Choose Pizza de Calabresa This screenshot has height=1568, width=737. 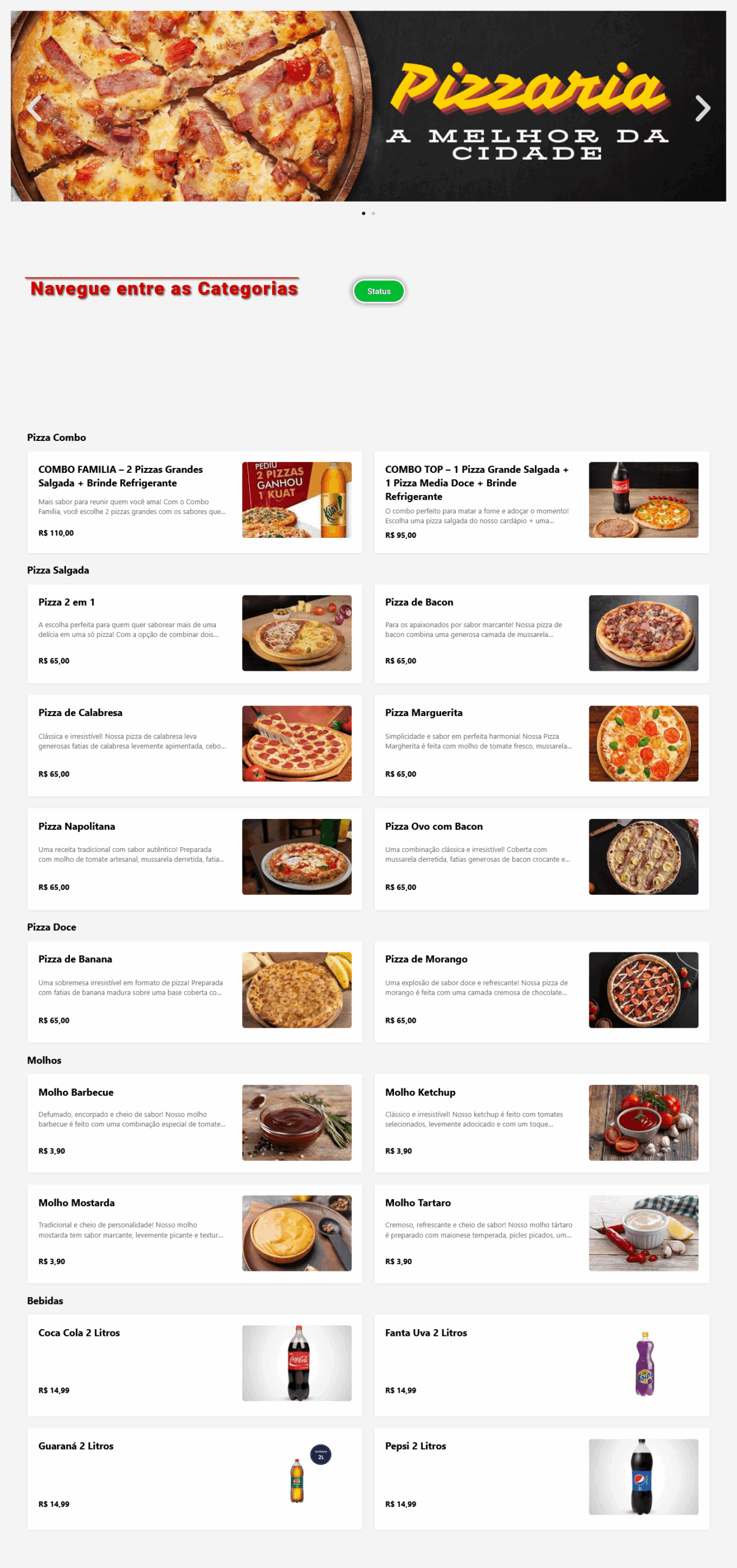click(194, 744)
